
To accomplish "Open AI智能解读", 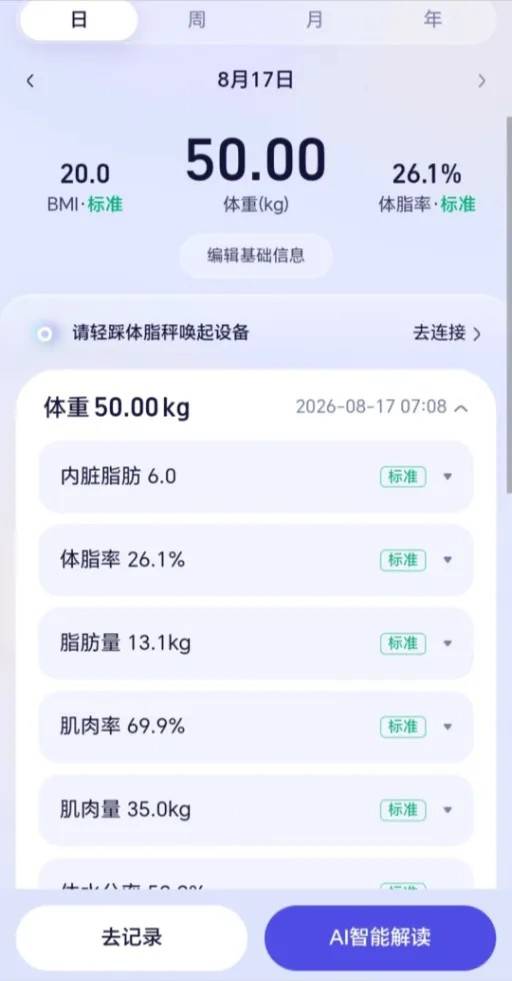I will (380, 937).
